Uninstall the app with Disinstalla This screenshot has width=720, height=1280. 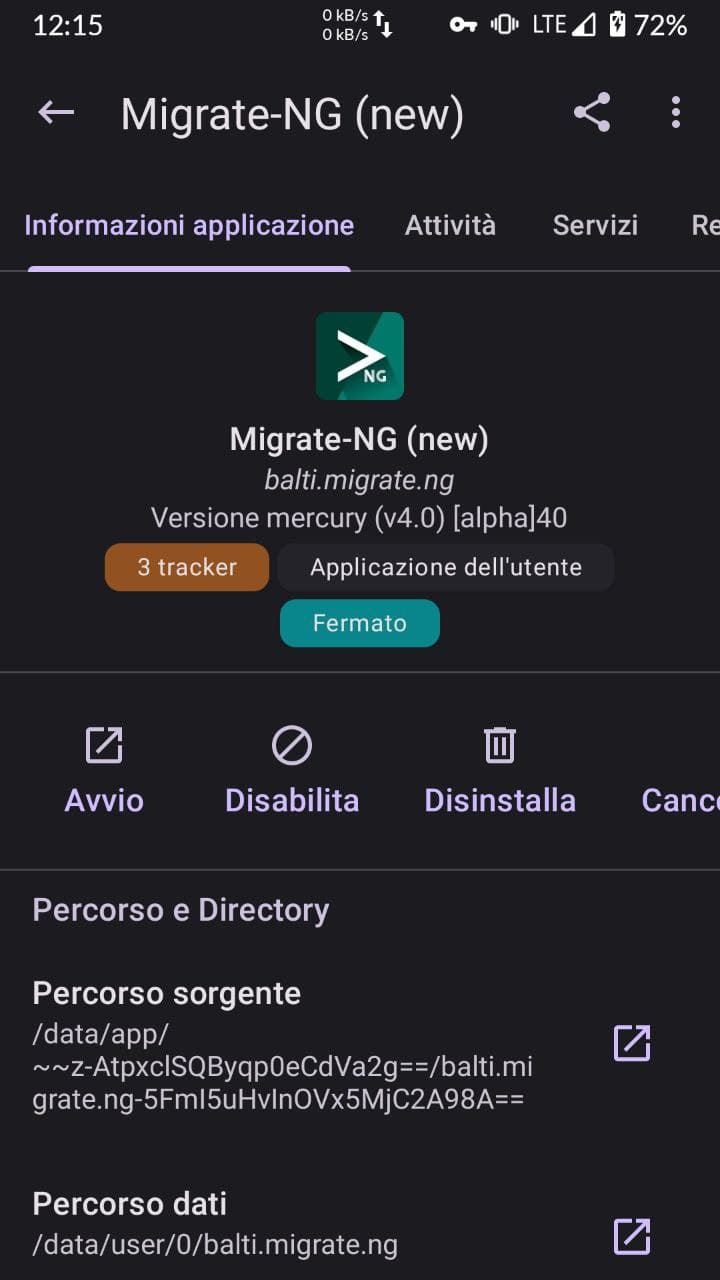point(500,771)
